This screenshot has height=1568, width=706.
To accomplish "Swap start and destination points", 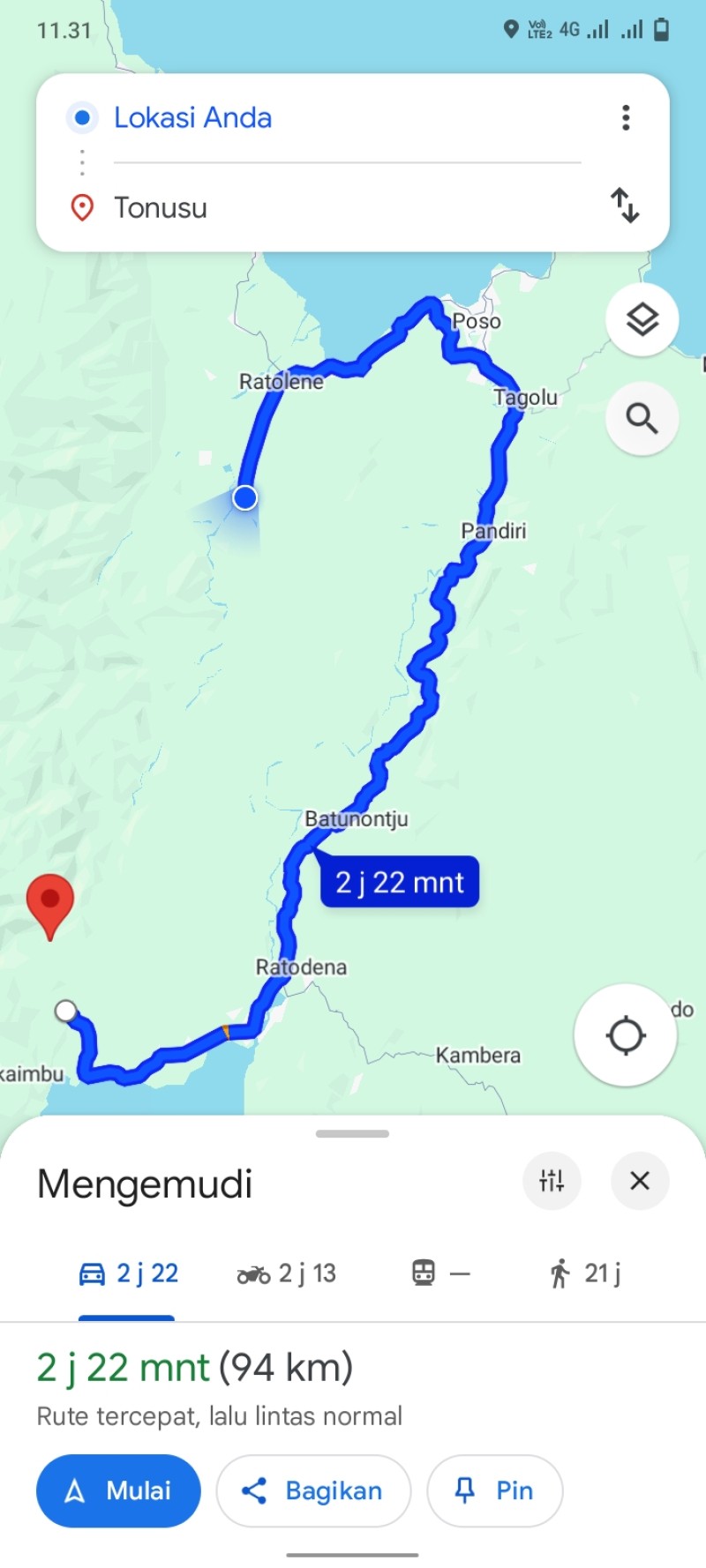I will click(625, 205).
